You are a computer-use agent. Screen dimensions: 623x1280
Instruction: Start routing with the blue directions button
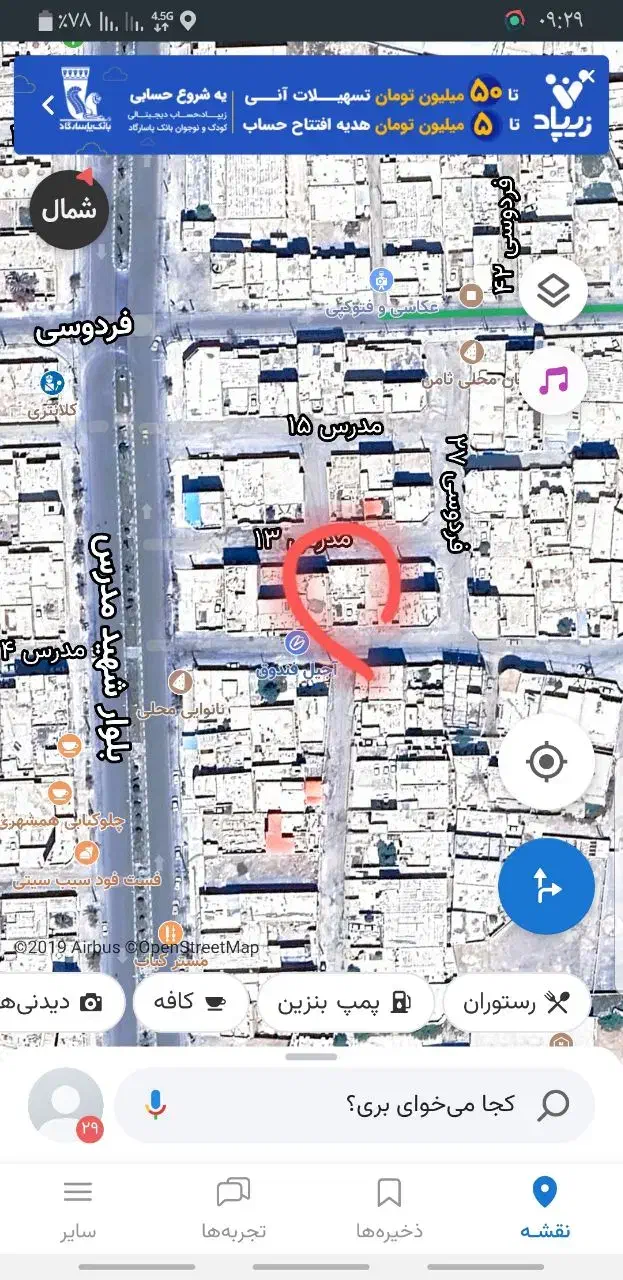click(x=547, y=886)
